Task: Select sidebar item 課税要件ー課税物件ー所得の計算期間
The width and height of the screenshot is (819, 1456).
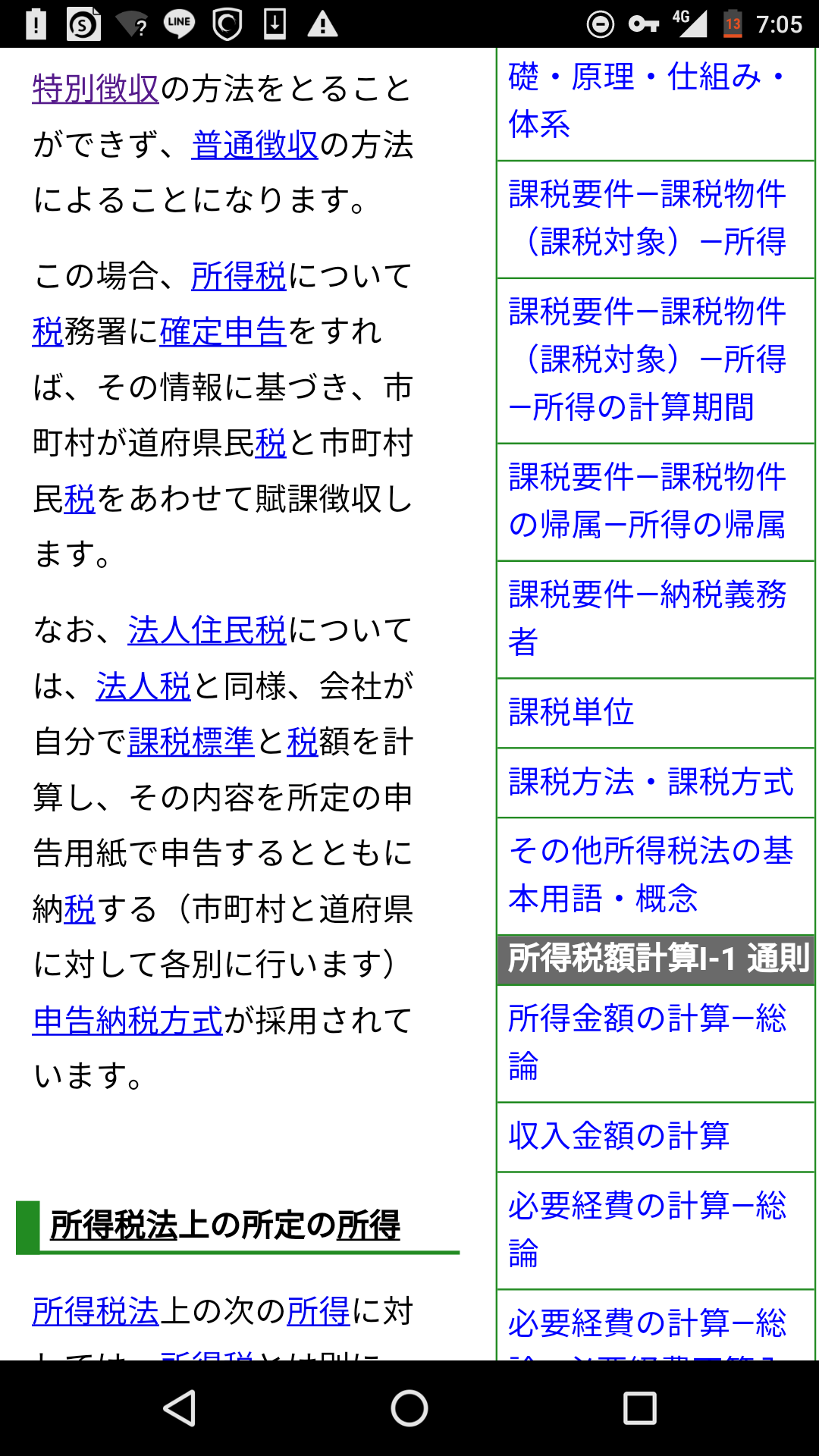Action: point(647,359)
